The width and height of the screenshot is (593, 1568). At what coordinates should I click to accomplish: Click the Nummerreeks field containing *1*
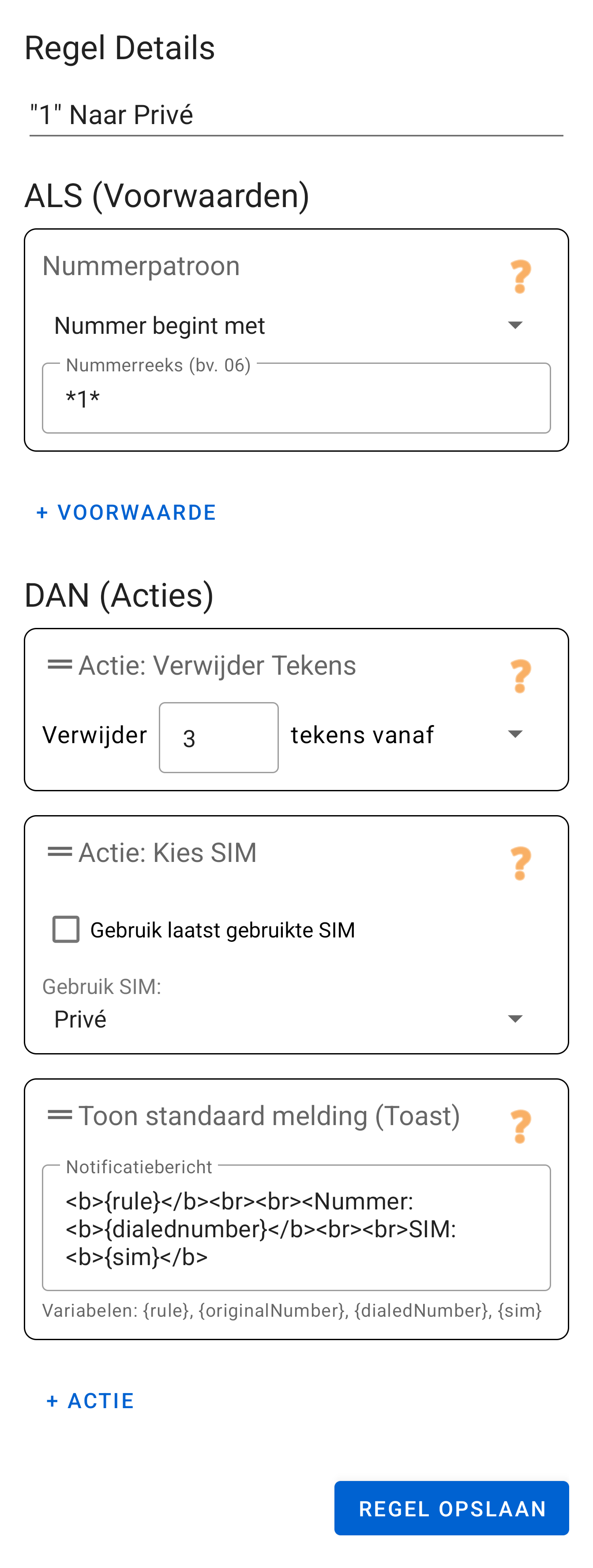point(297,398)
